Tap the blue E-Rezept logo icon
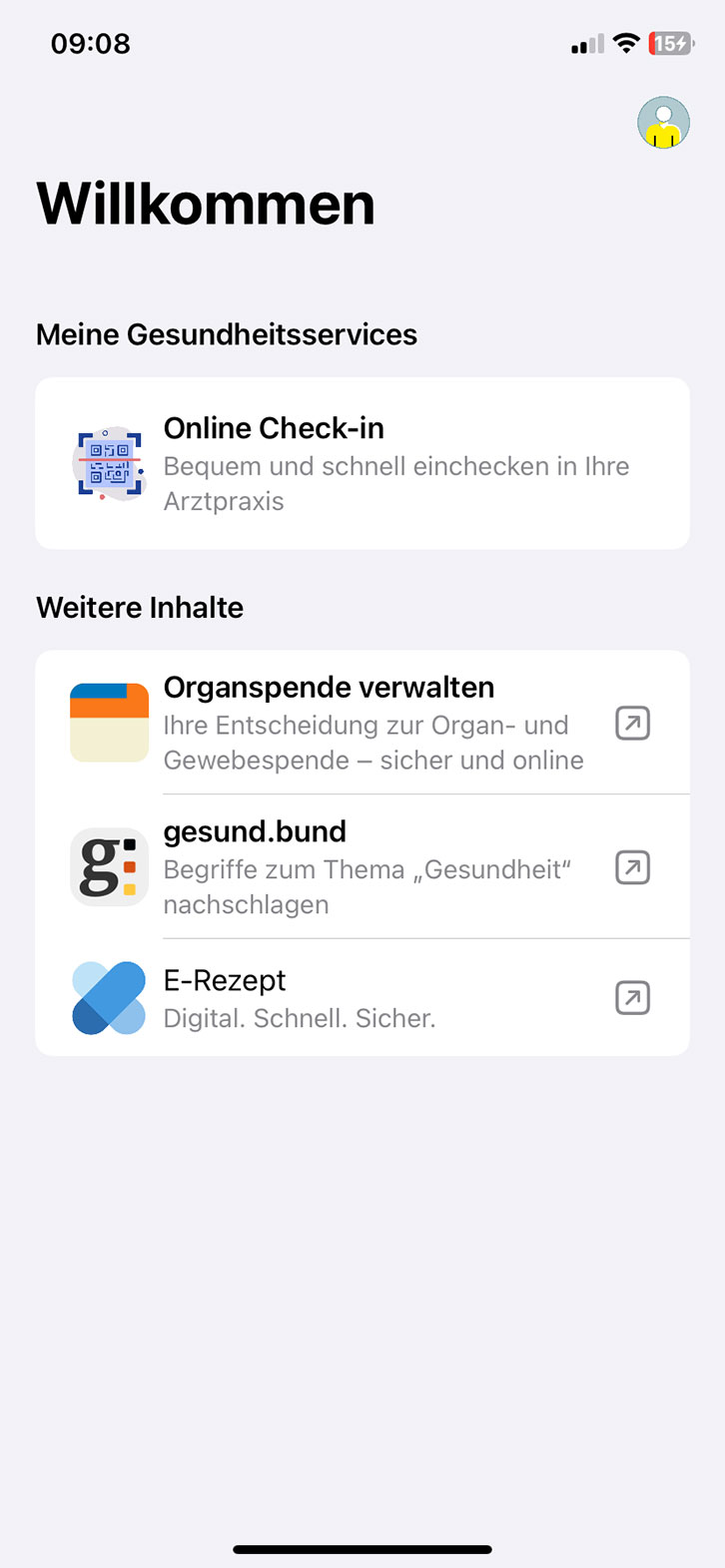Image resolution: width=725 pixels, height=1568 pixels. [108, 997]
